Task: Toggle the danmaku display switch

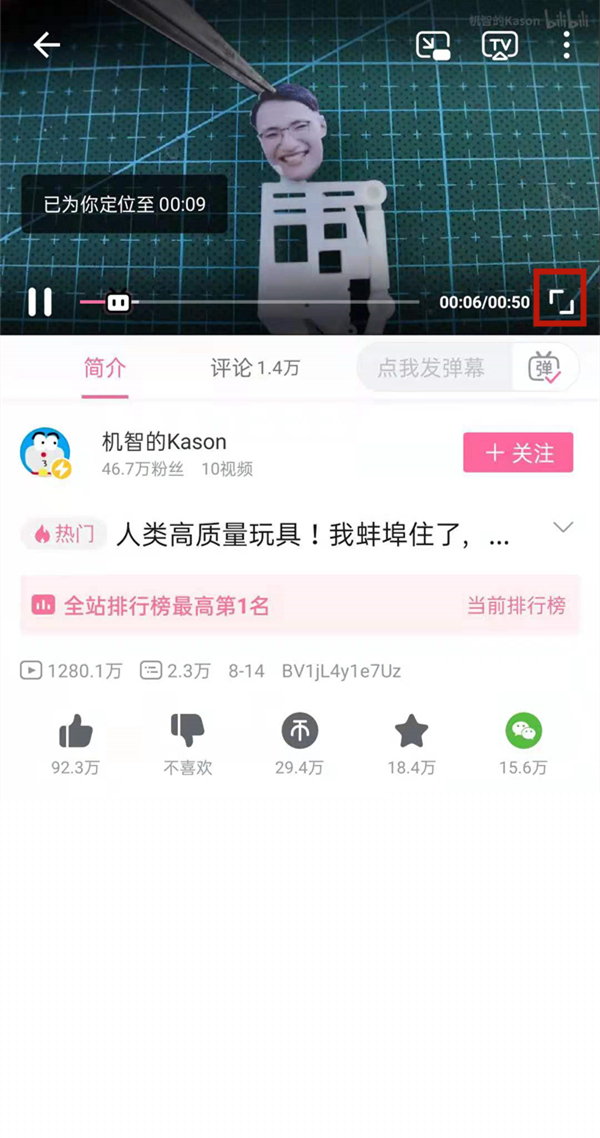Action: point(545,368)
